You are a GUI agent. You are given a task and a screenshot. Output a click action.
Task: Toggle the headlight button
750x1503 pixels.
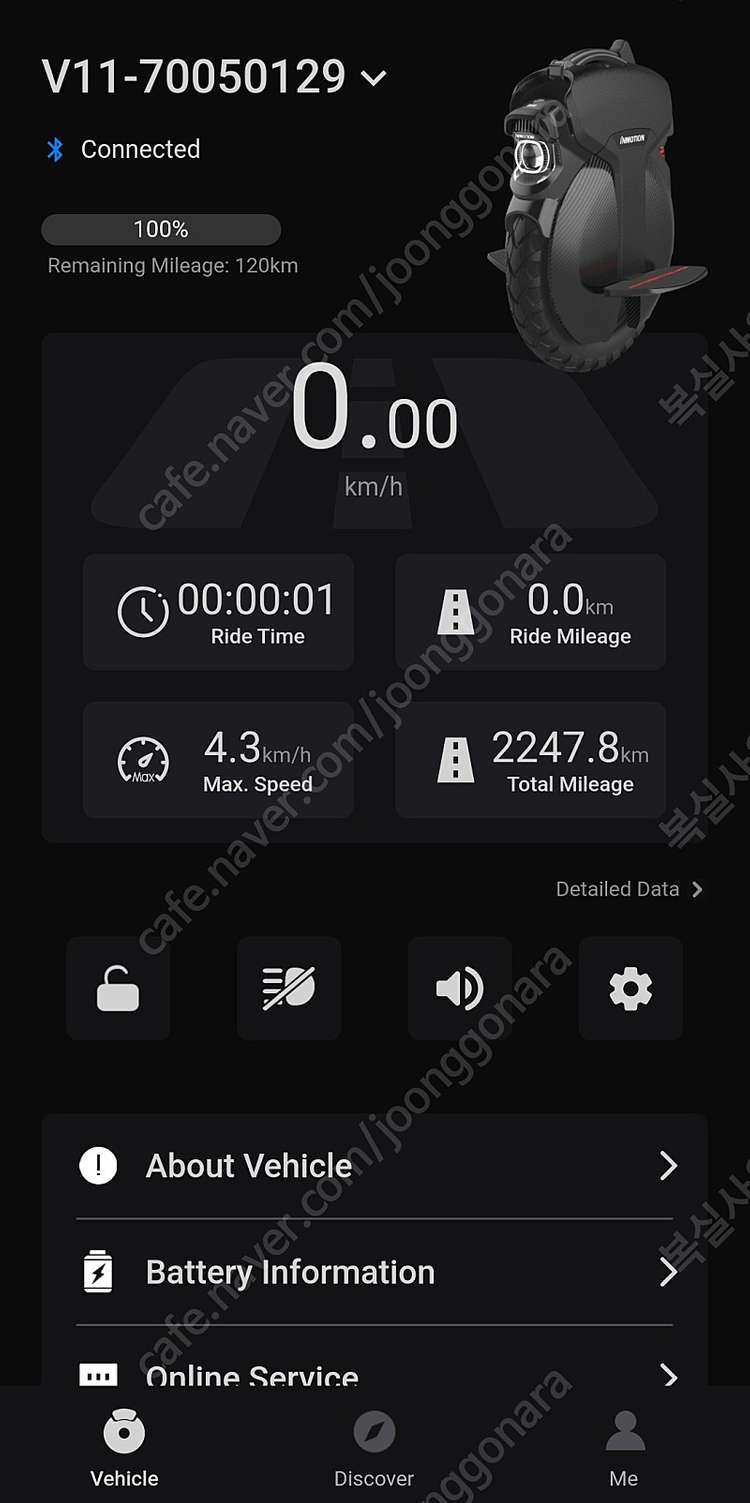click(289, 988)
